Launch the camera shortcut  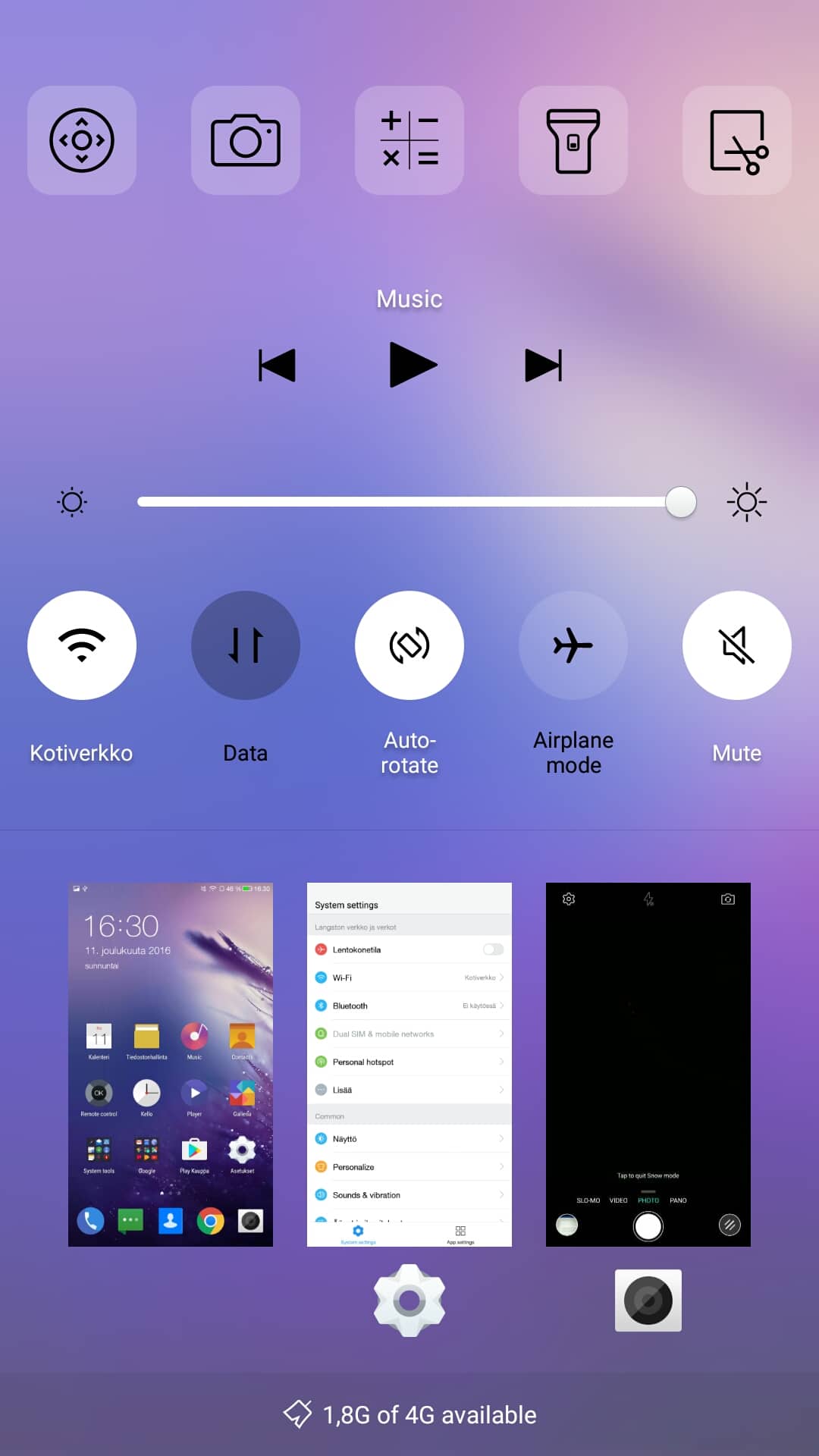pos(246,140)
